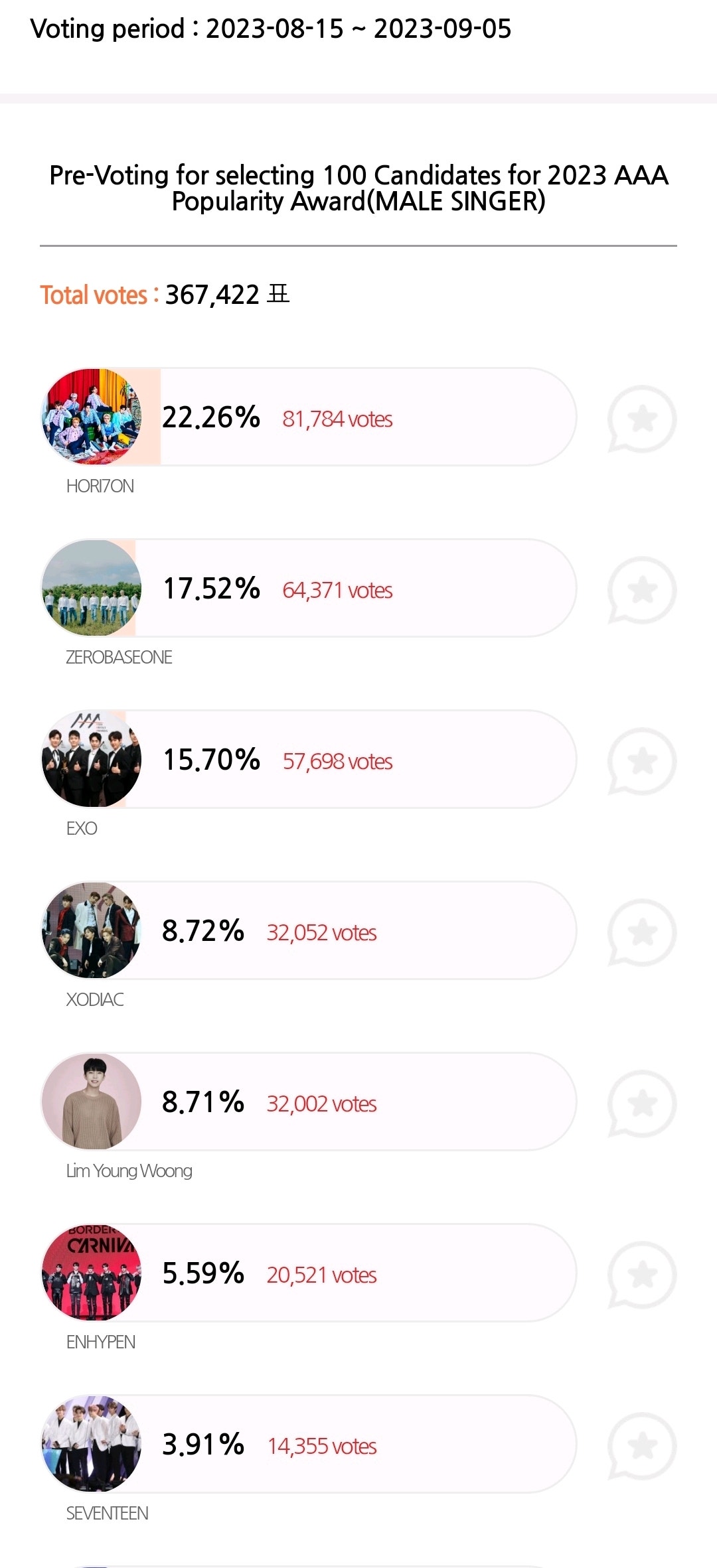Open HORI7ON's profile photo
This screenshot has height=1568, width=717.
point(93,417)
